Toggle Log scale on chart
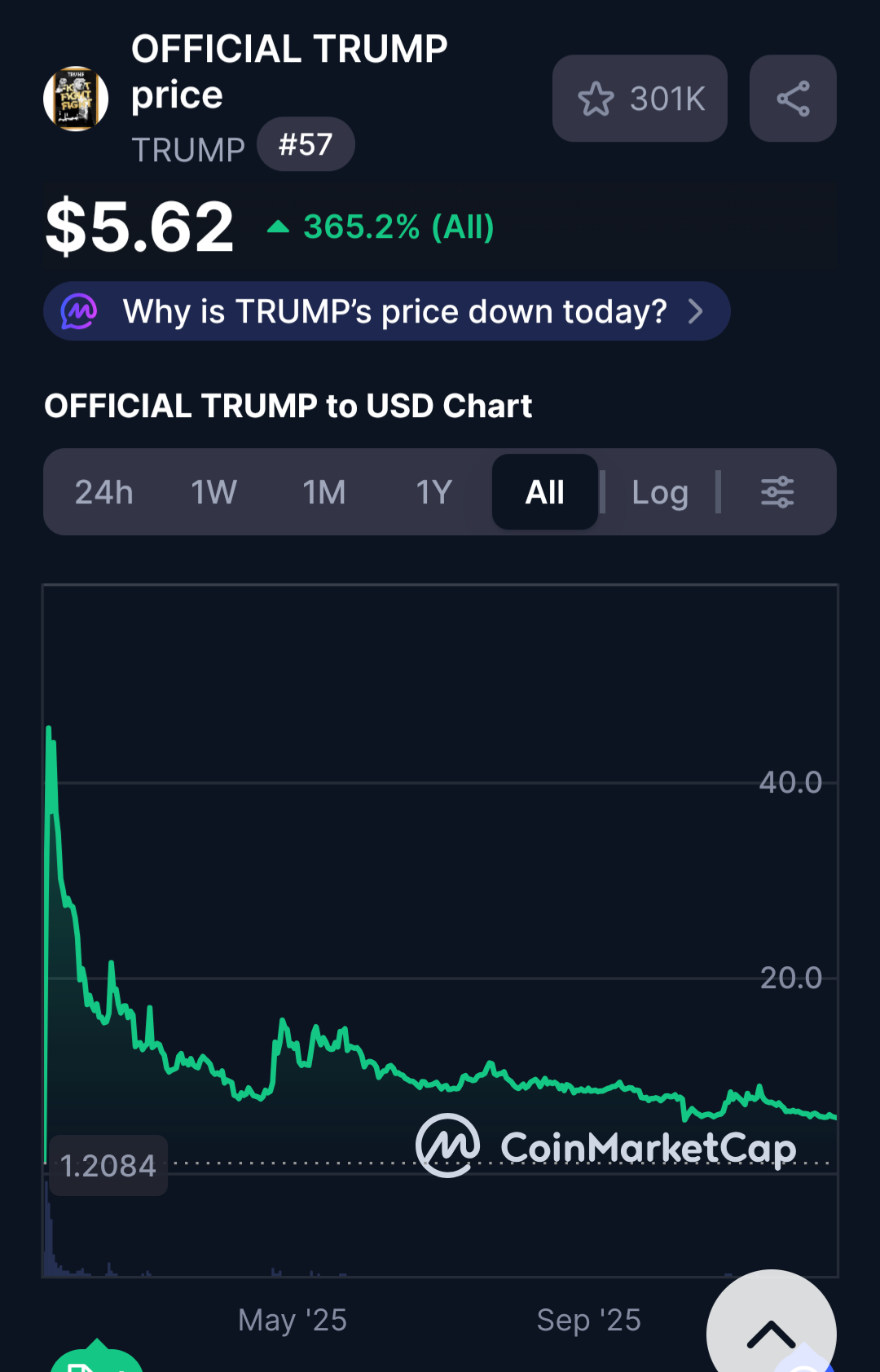The image size is (880, 1372). pyautogui.click(x=660, y=492)
